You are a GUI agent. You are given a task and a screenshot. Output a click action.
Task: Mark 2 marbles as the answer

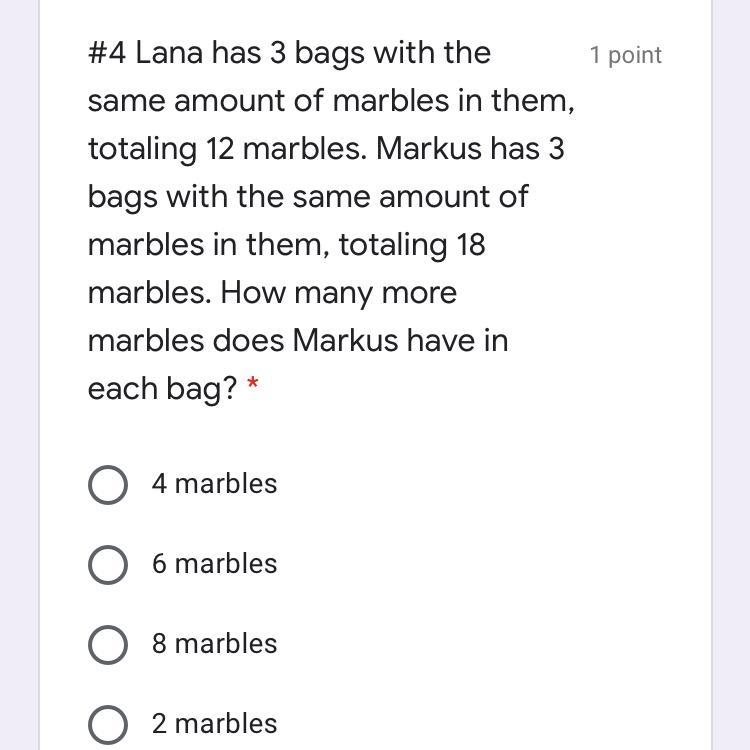pyautogui.click(x=108, y=725)
